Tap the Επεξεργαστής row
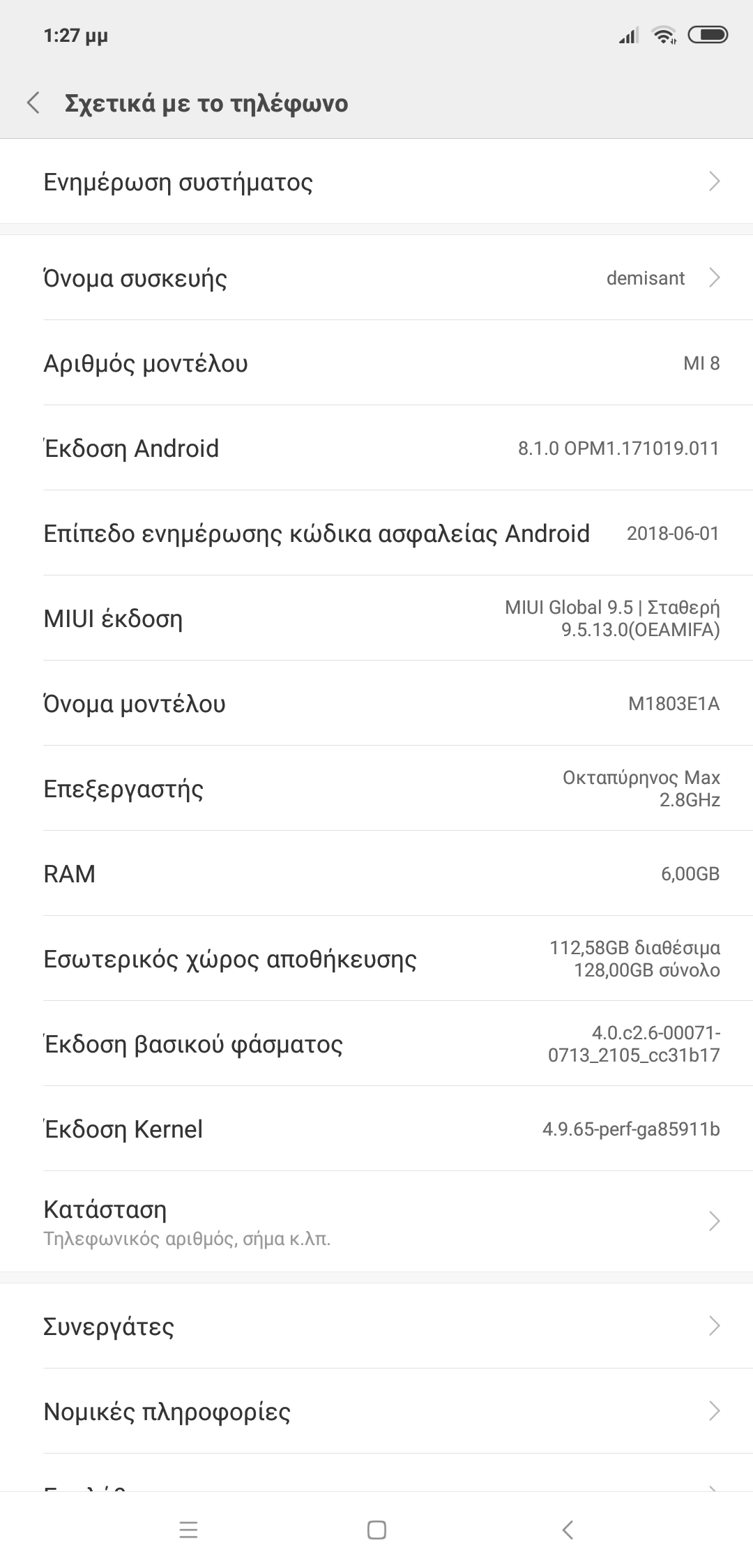The image size is (753, 1568). click(x=376, y=788)
